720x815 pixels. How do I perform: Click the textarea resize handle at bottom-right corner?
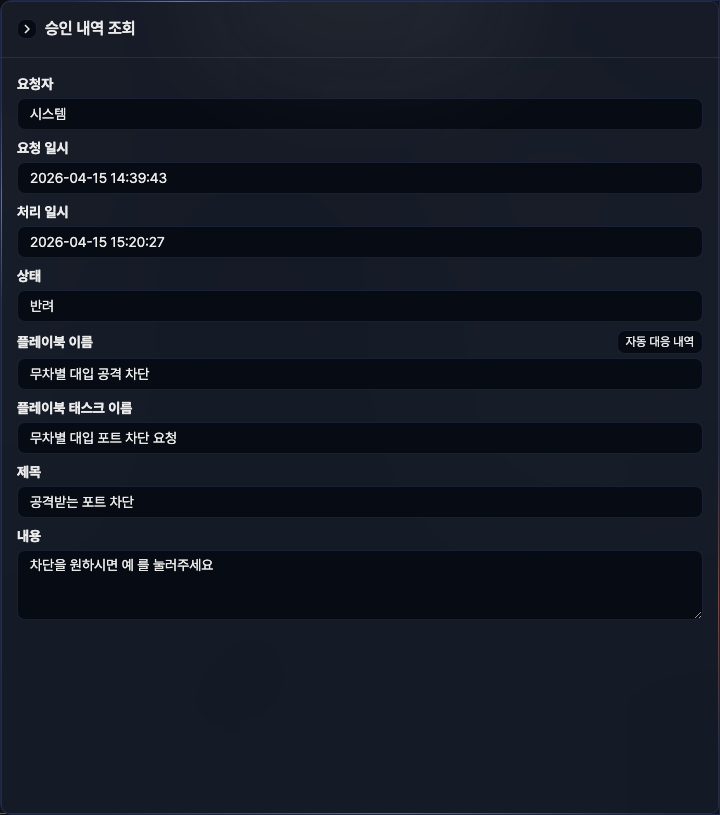pos(698,614)
